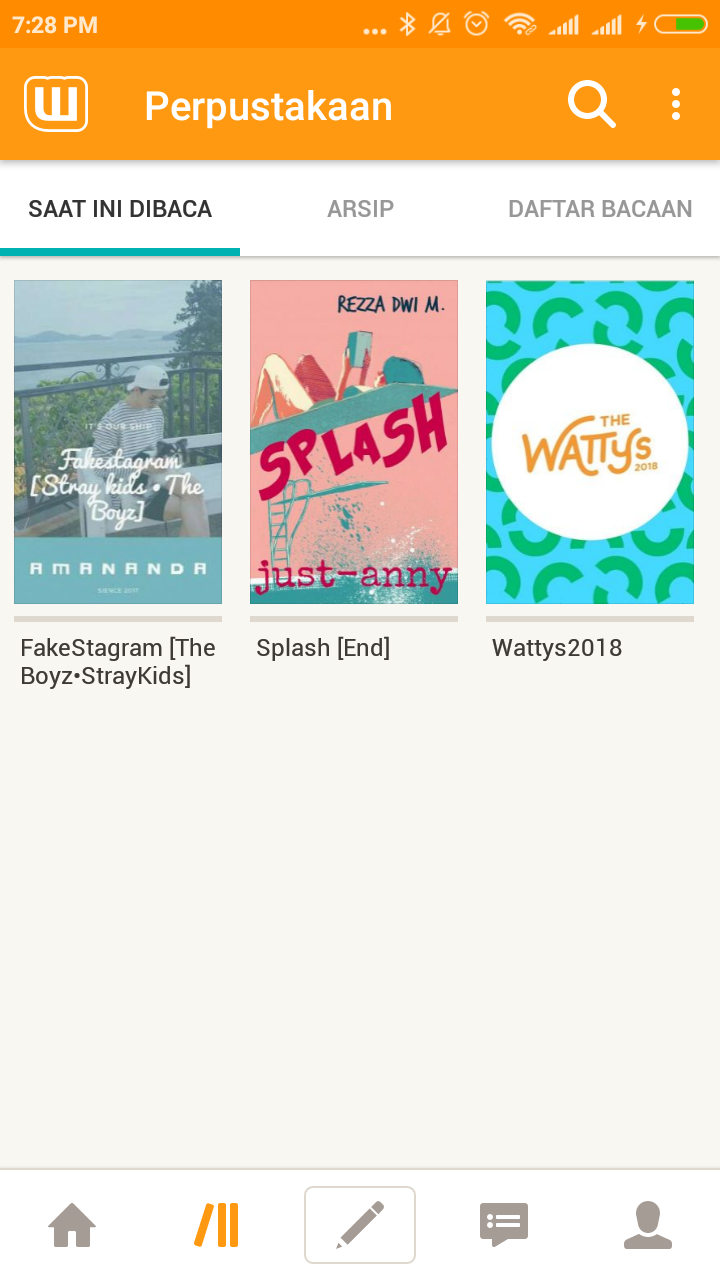Open the FakeStagram story
Image resolution: width=720 pixels, height=1280 pixels.
pyautogui.click(x=118, y=442)
